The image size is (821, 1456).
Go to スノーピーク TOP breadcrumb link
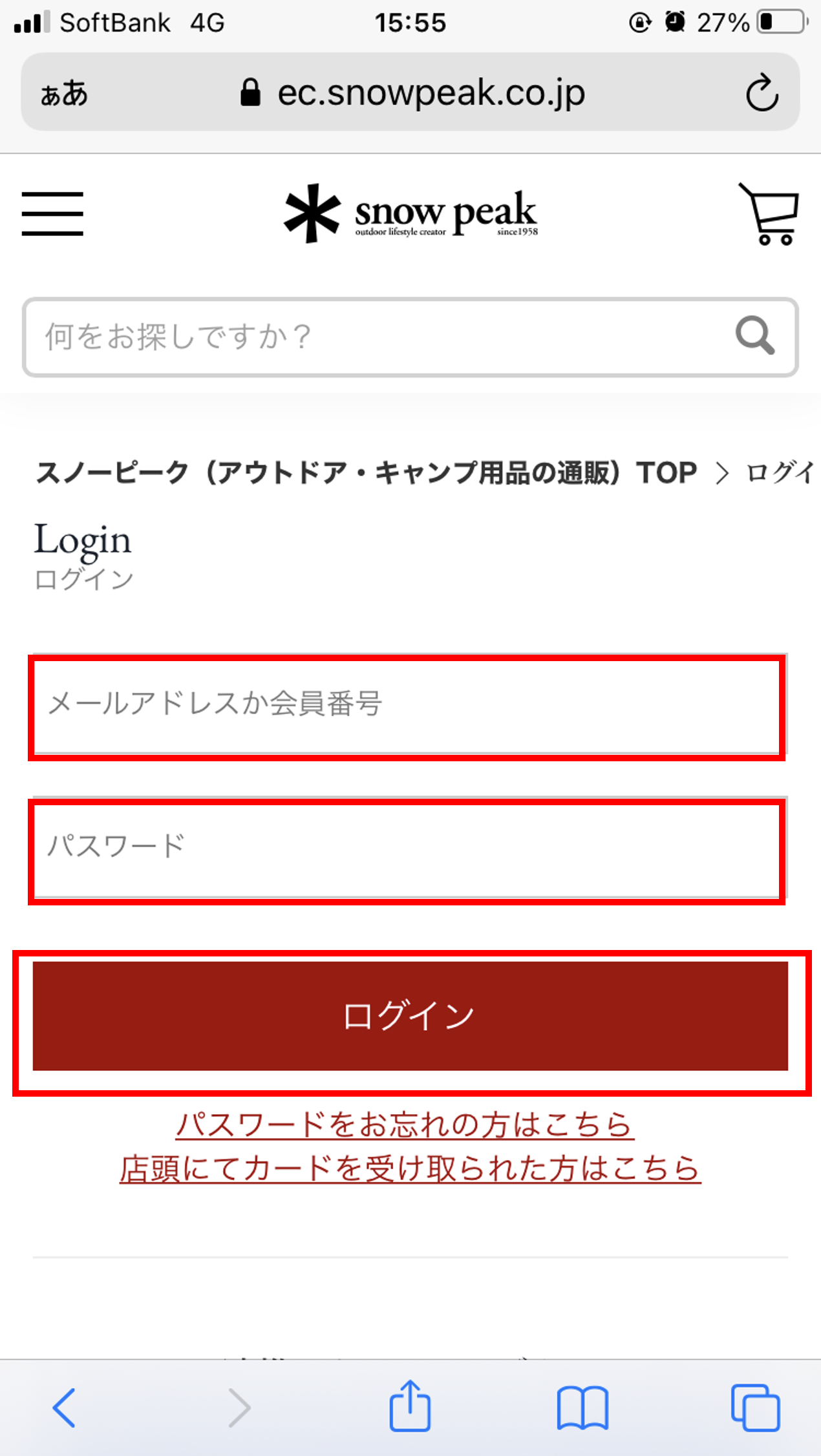click(366, 473)
